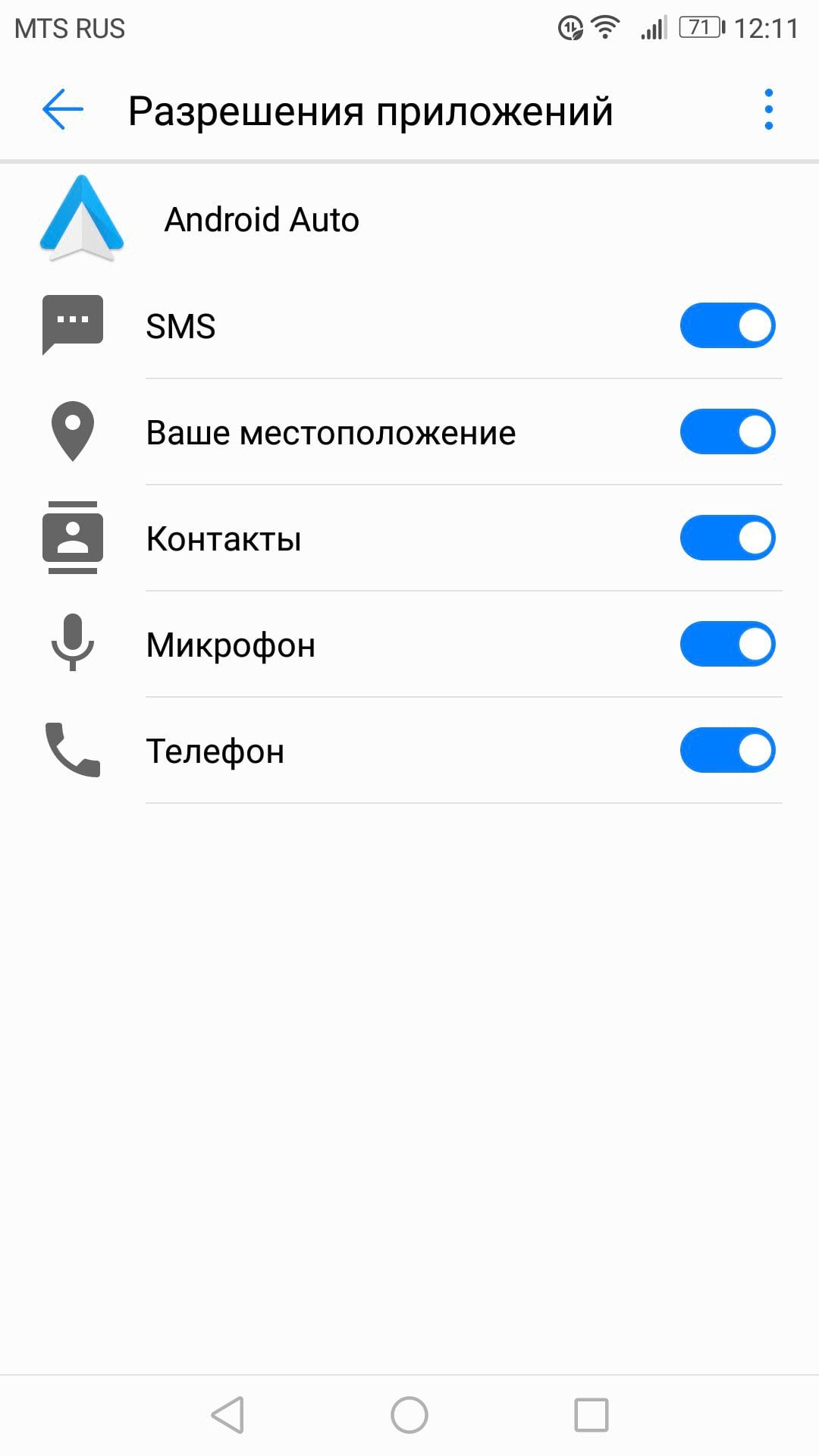Go back using the top-left arrow
The height and width of the screenshot is (1456, 819).
[62, 110]
